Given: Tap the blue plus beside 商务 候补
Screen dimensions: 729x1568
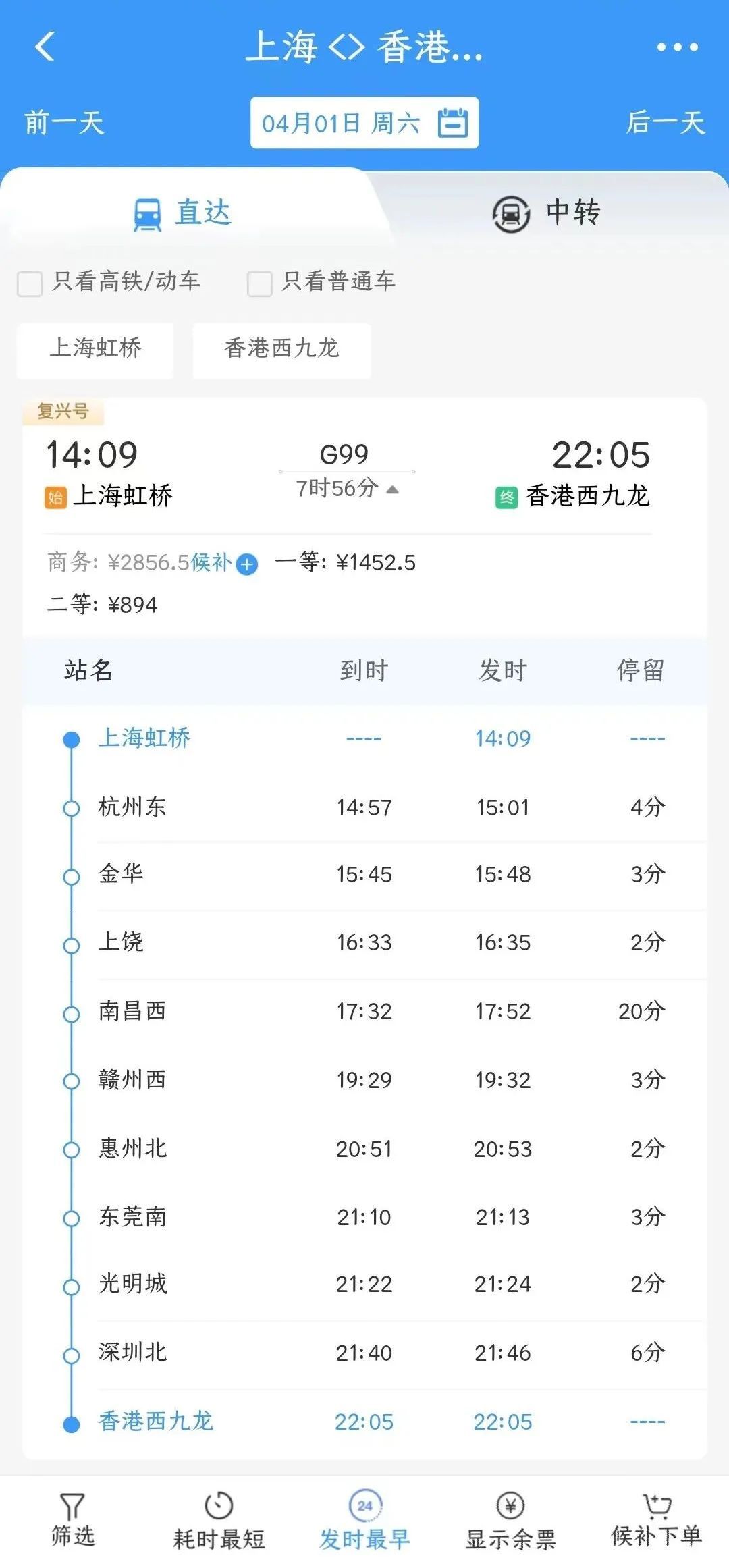Looking at the screenshot, I should click(247, 564).
